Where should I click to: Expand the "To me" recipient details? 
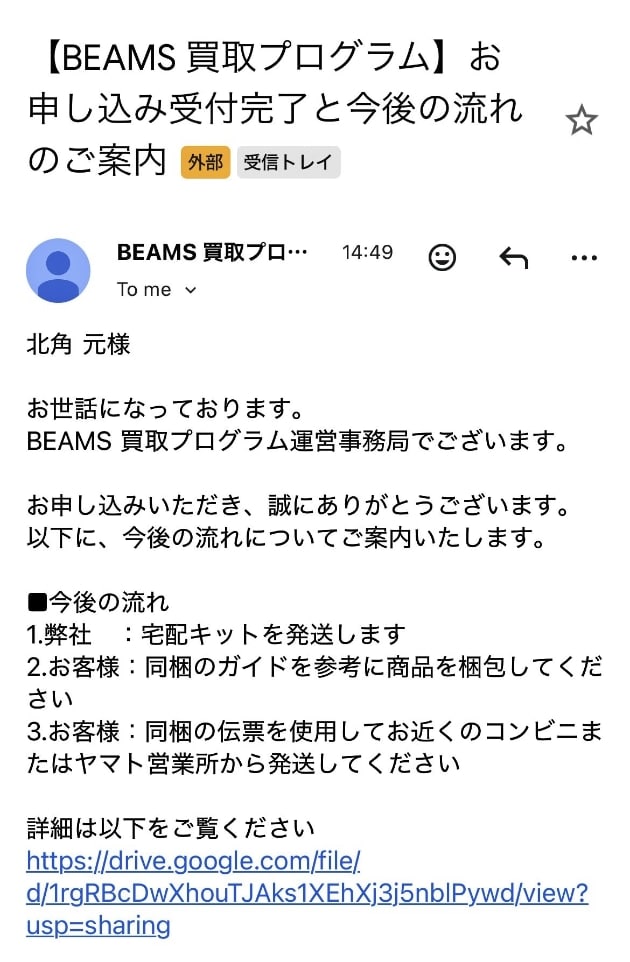coord(190,290)
